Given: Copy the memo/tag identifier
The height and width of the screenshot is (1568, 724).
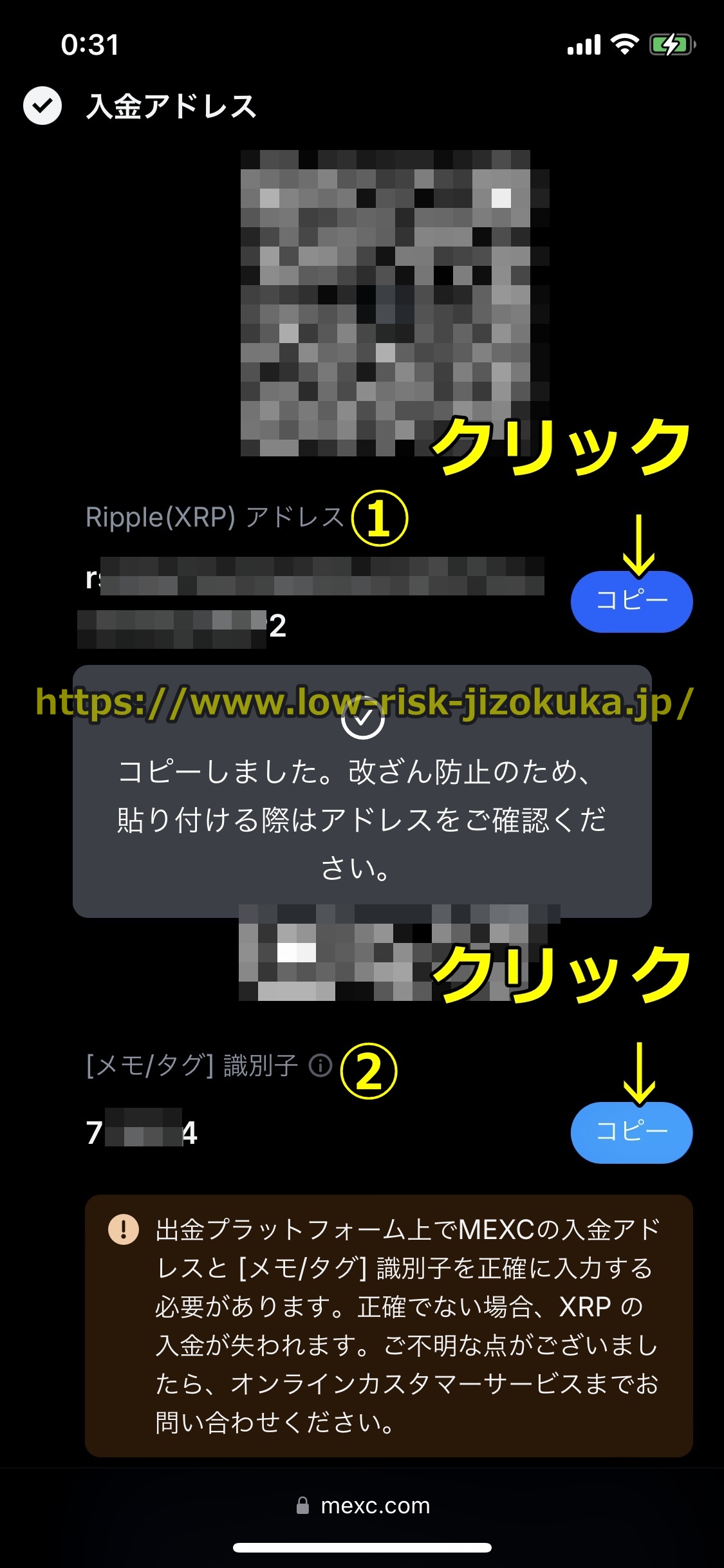Looking at the screenshot, I should pos(631,1132).
